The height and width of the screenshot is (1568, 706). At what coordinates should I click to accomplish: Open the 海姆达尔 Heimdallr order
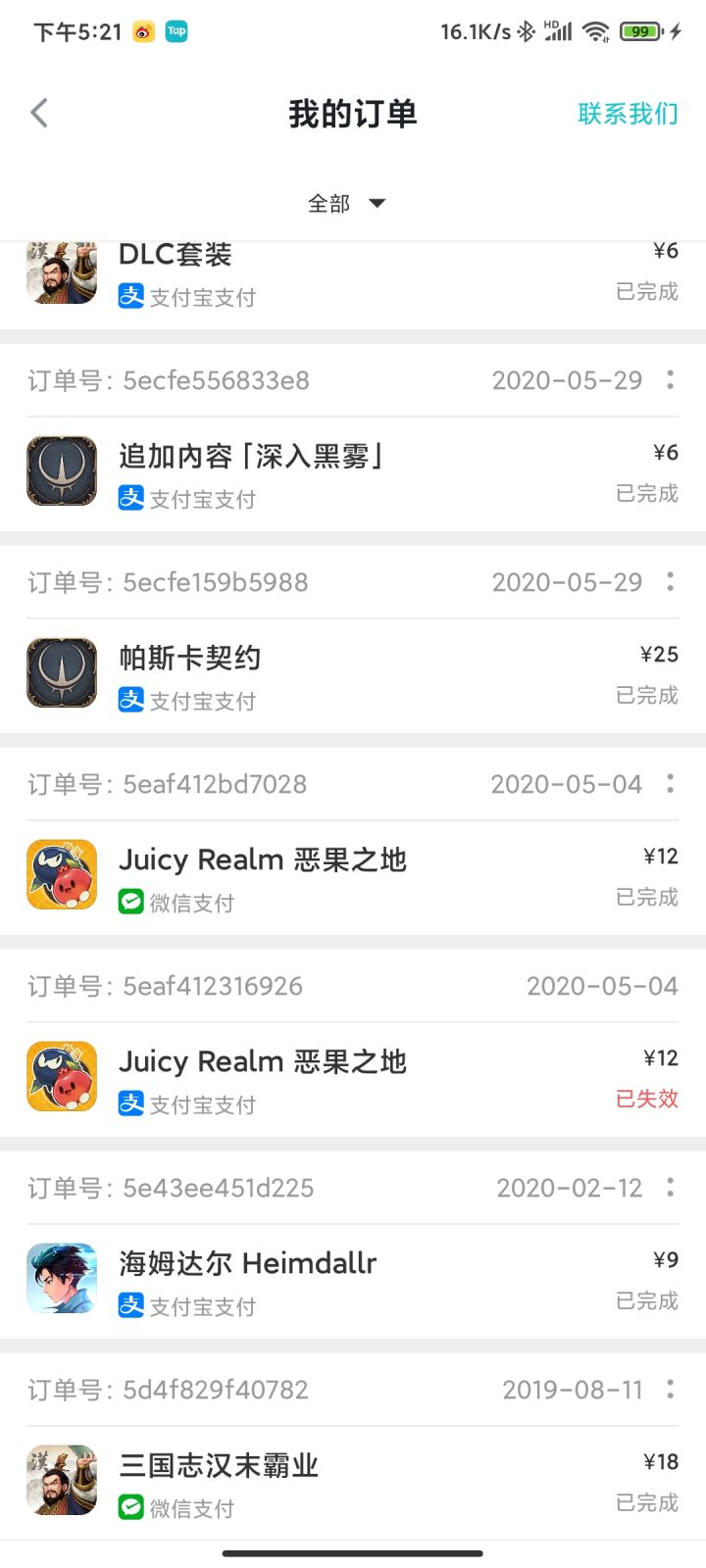coord(353,1281)
